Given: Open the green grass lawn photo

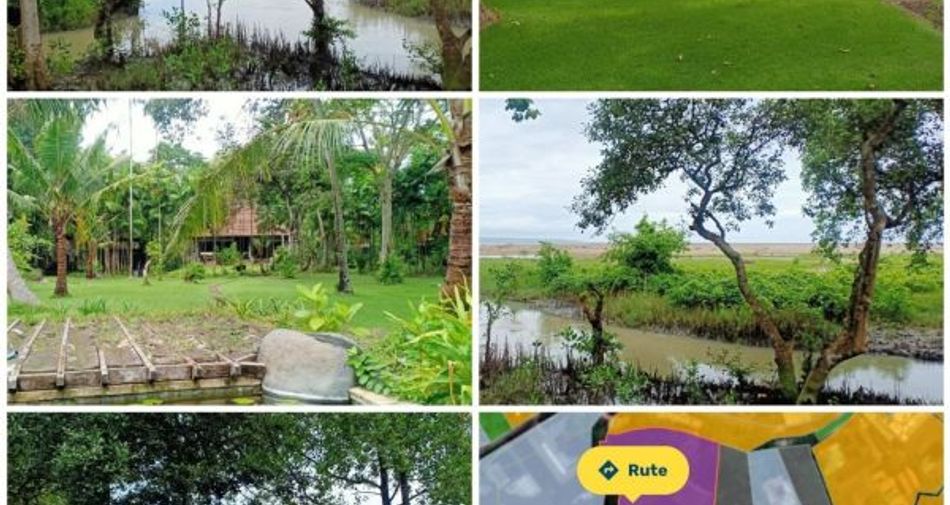Looking at the screenshot, I should click(711, 45).
